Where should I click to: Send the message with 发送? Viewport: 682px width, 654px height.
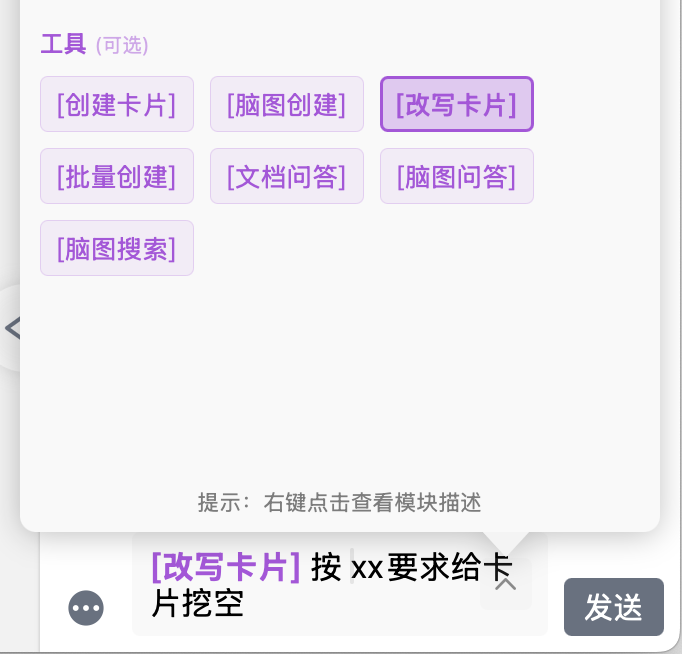[x=613, y=607]
